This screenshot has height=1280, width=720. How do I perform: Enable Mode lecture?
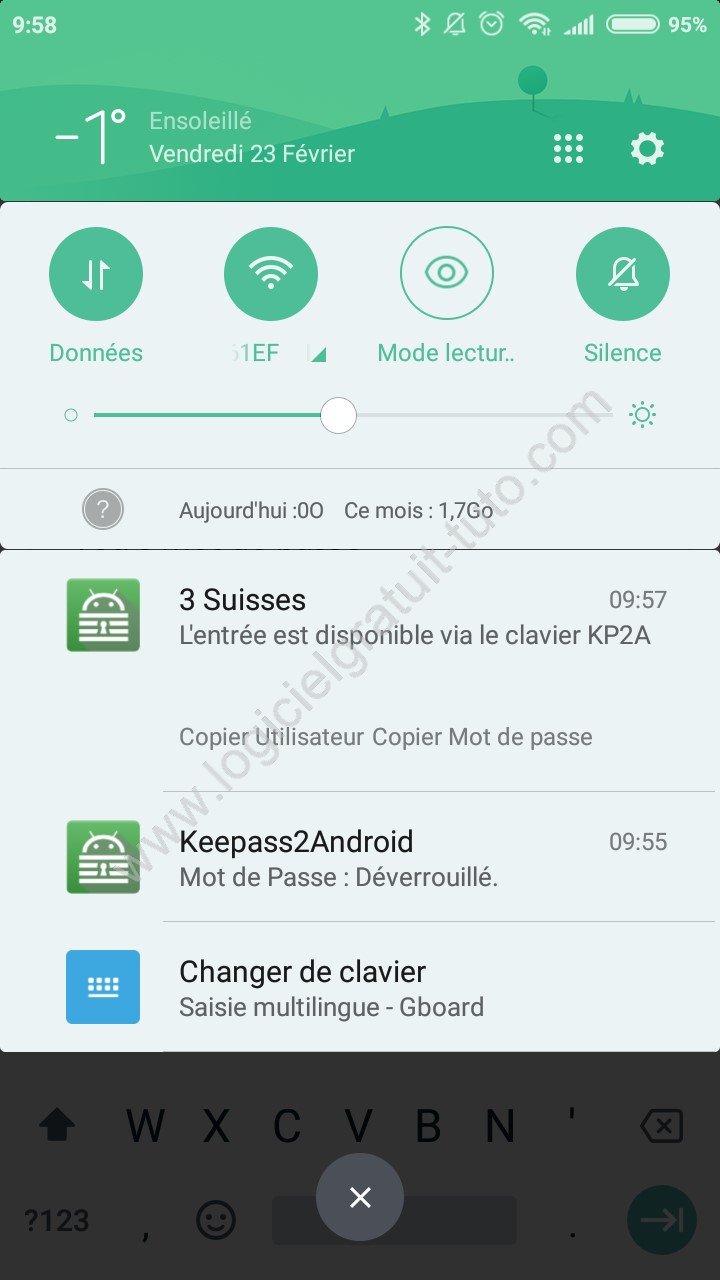click(447, 274)
